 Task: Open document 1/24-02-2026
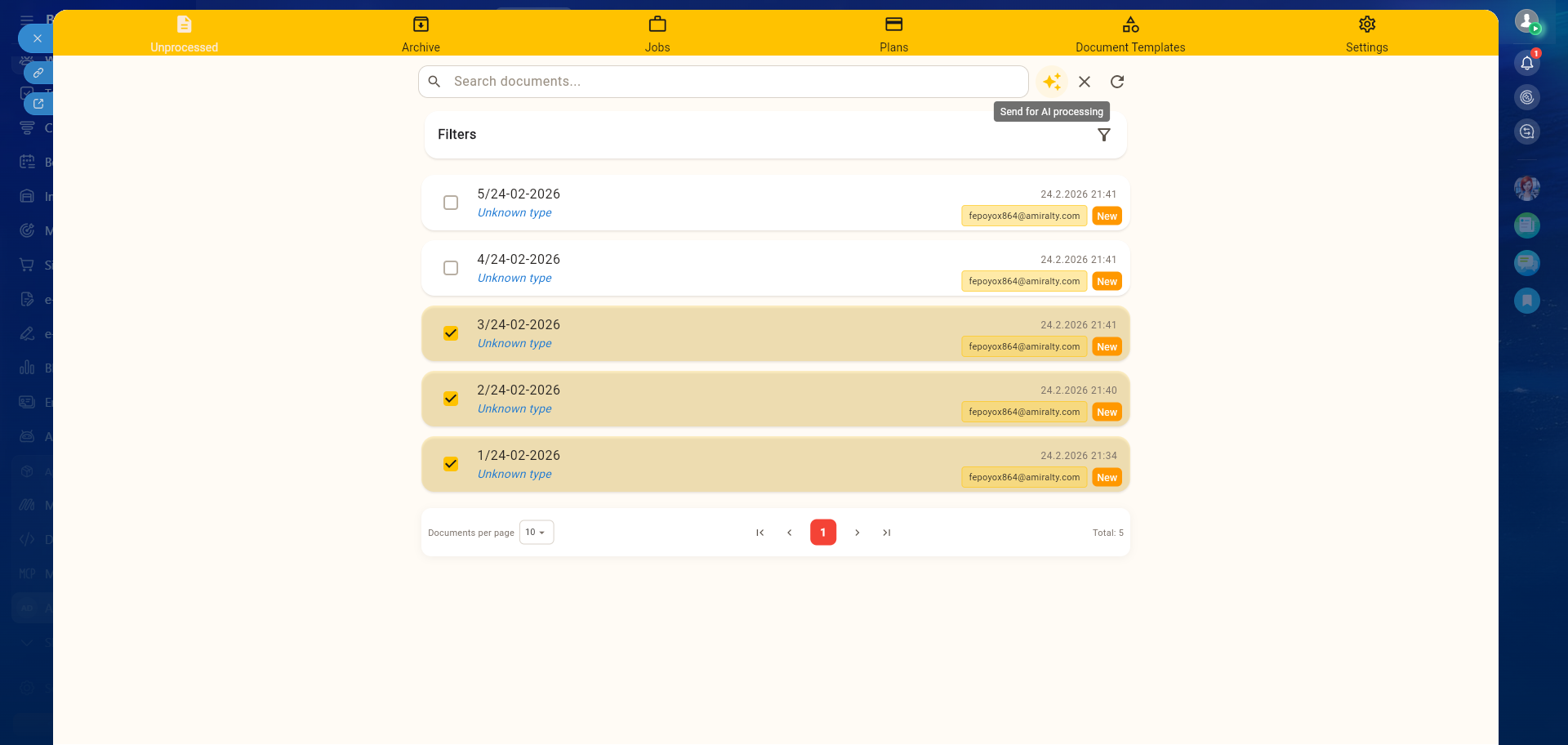click(519, 456)
